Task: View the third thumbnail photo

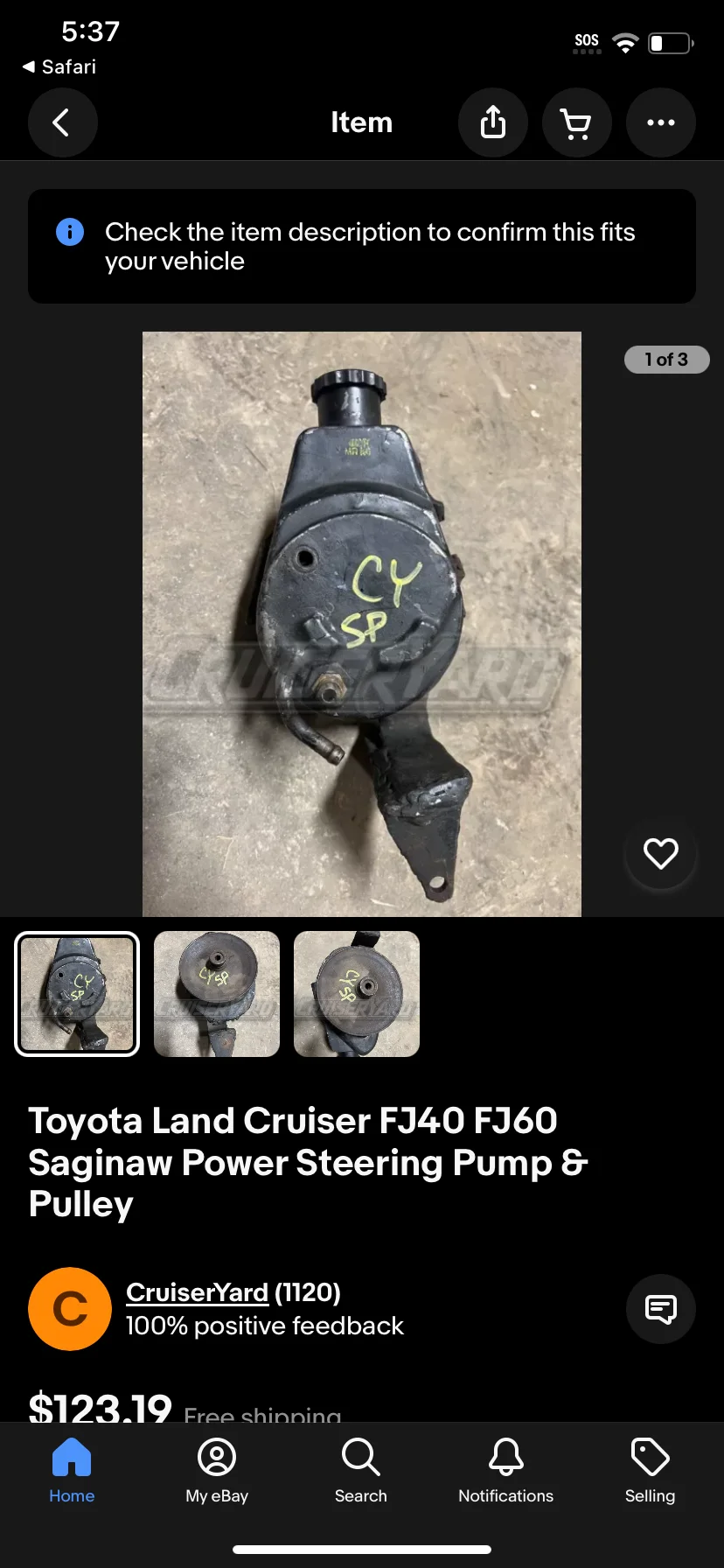Action: tap(357, 994)
